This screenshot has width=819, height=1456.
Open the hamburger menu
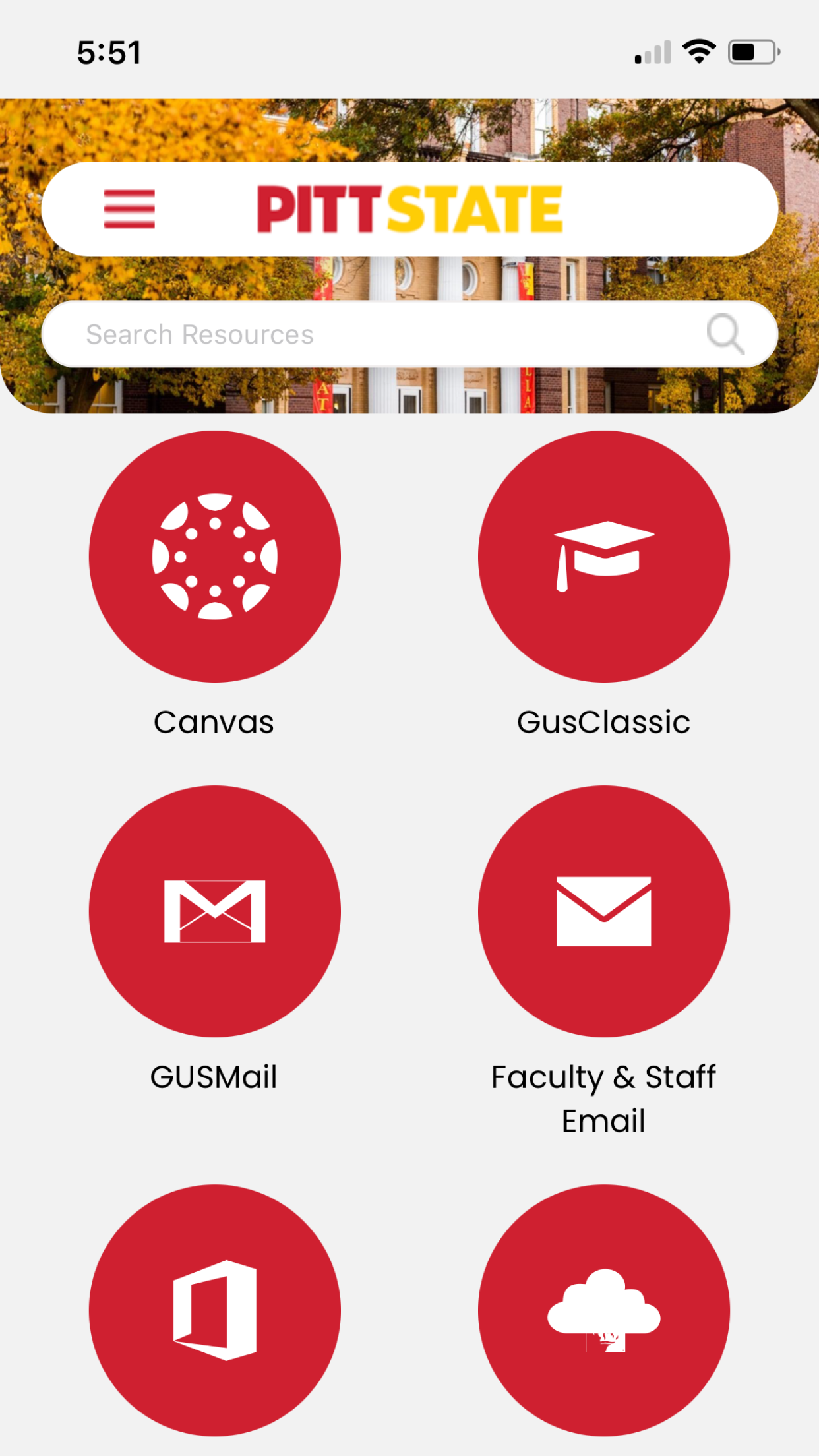129,209
